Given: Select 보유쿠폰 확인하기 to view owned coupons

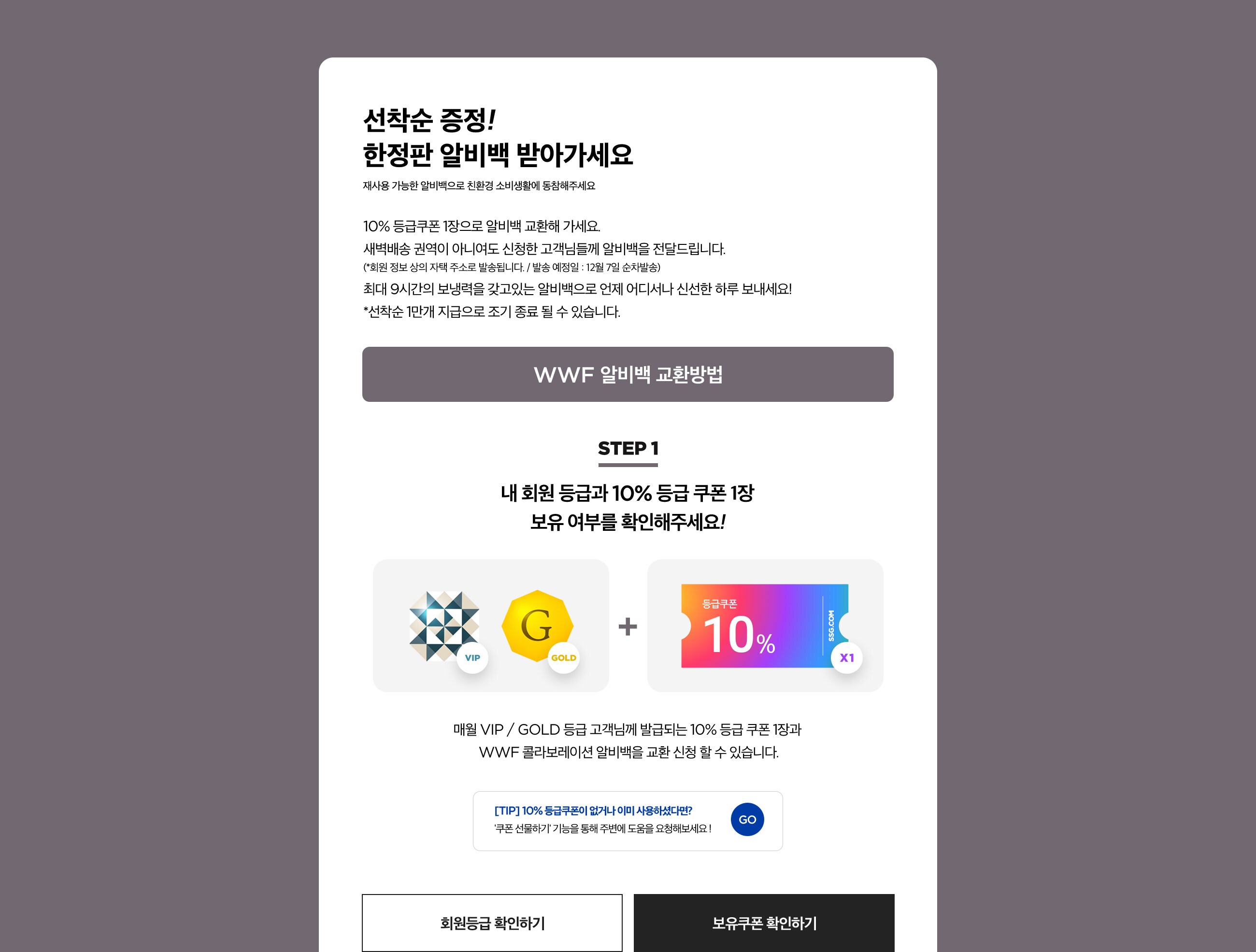Looking at the screenshot, I should [764, 923].
